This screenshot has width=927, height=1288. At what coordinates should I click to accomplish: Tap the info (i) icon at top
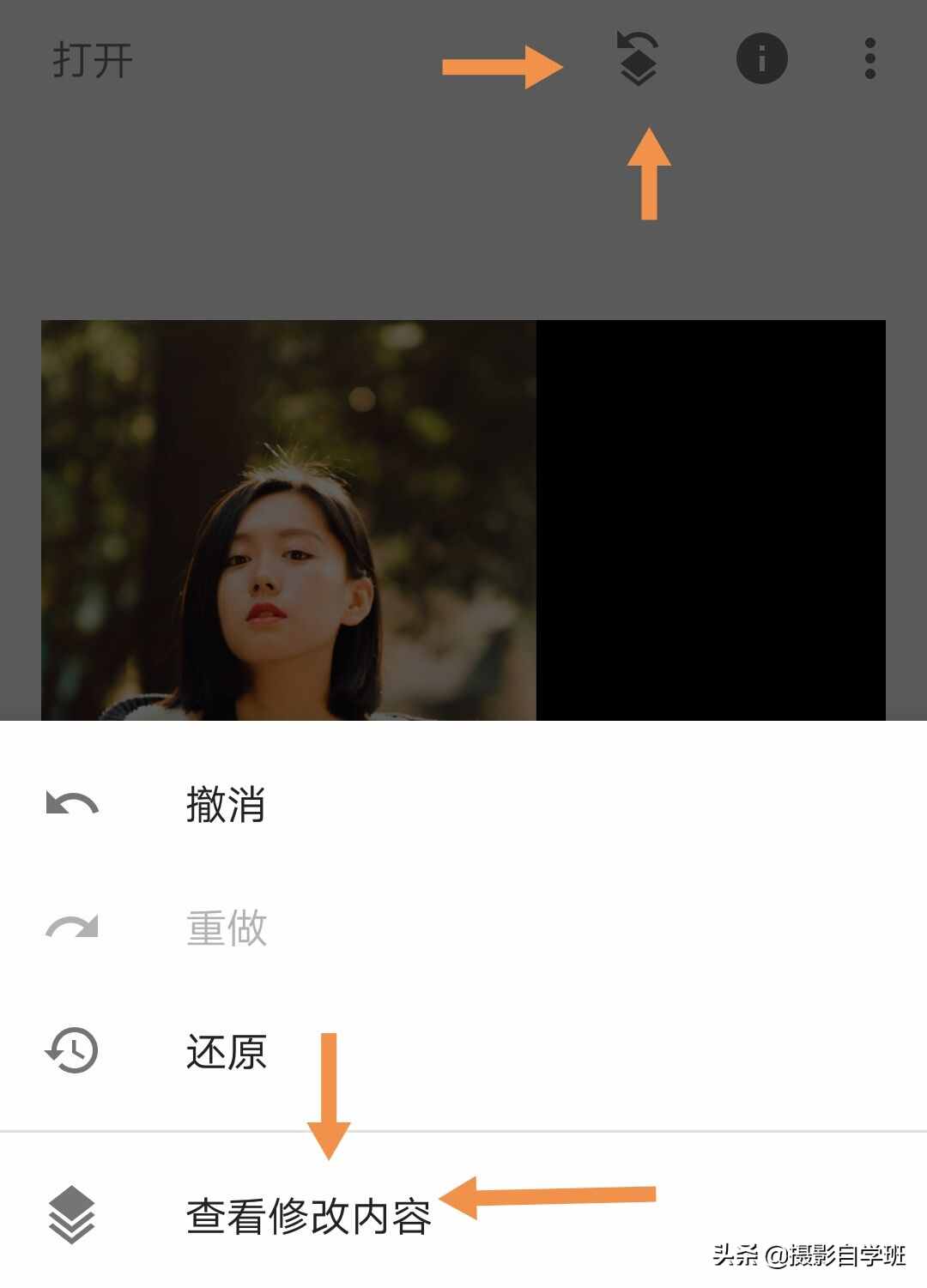coord(762,58)
